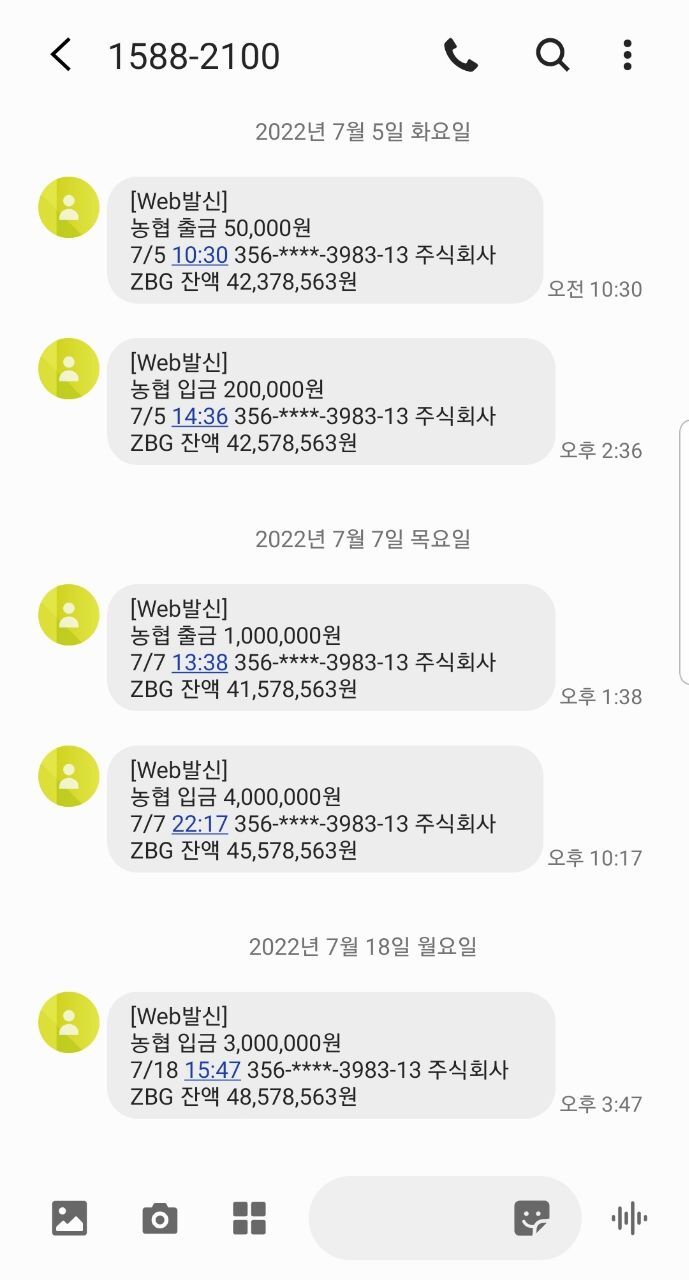The image size is (689, 1280).
Task: Open the sender avatar on the 50,000원 message
Action: coord(69,208)
